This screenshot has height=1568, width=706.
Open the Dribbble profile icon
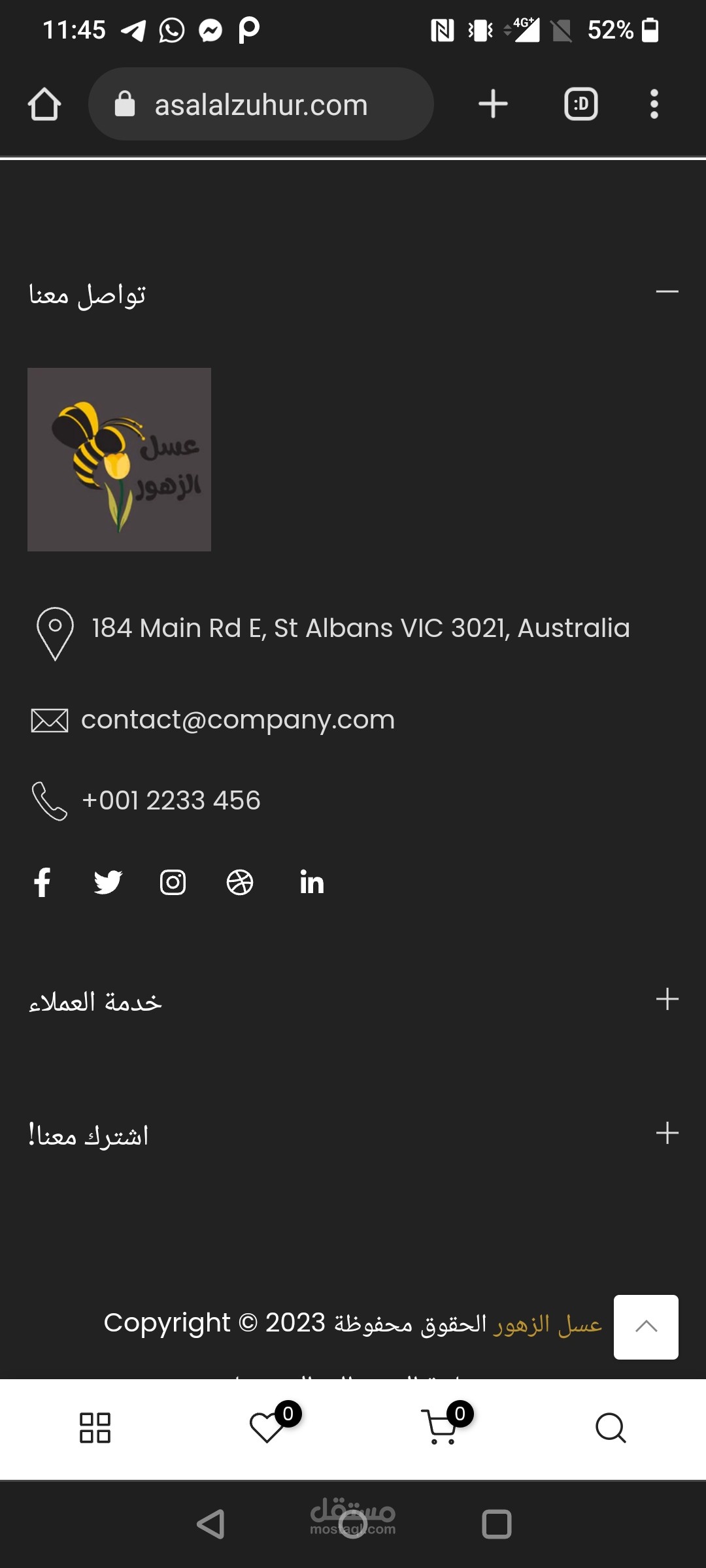coord(240,883)
